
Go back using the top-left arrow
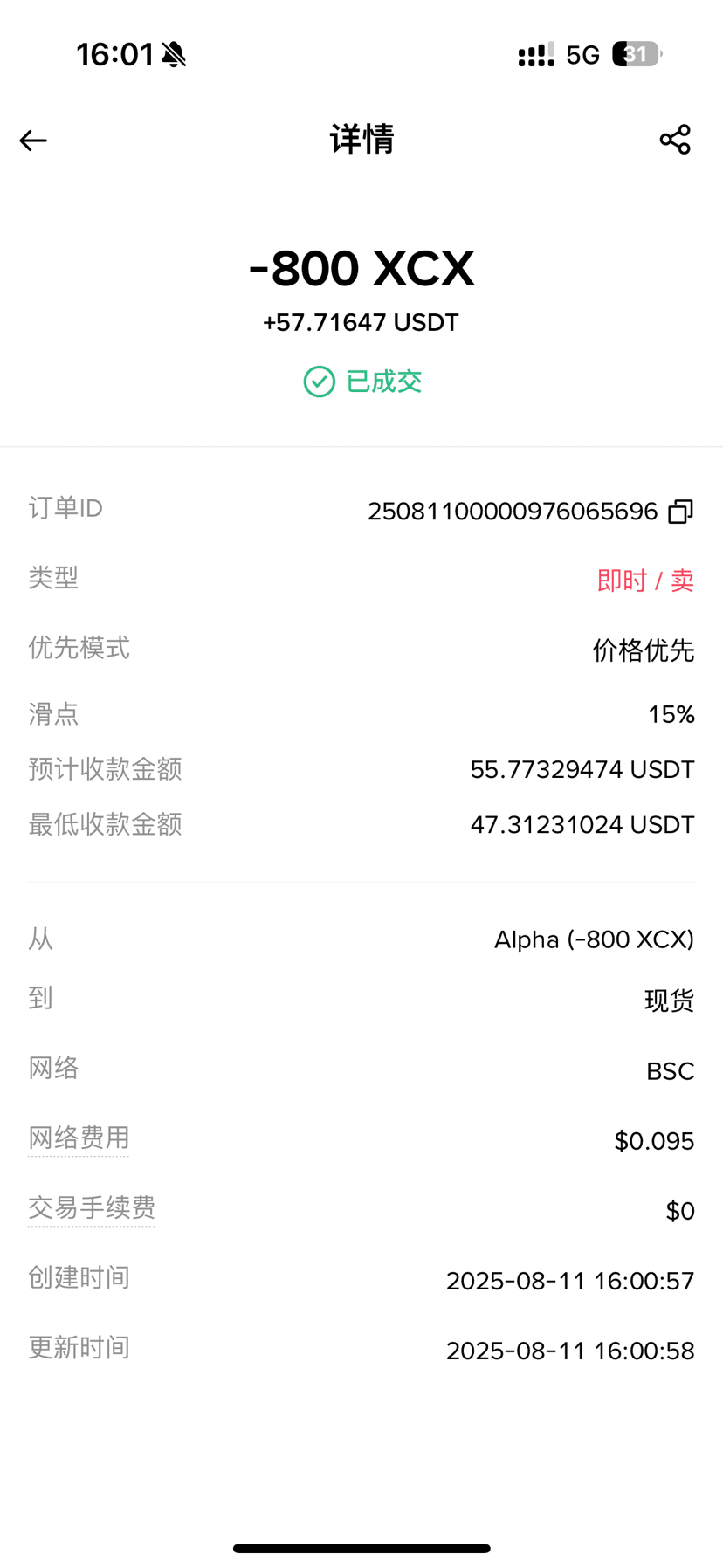coord(33,141)
